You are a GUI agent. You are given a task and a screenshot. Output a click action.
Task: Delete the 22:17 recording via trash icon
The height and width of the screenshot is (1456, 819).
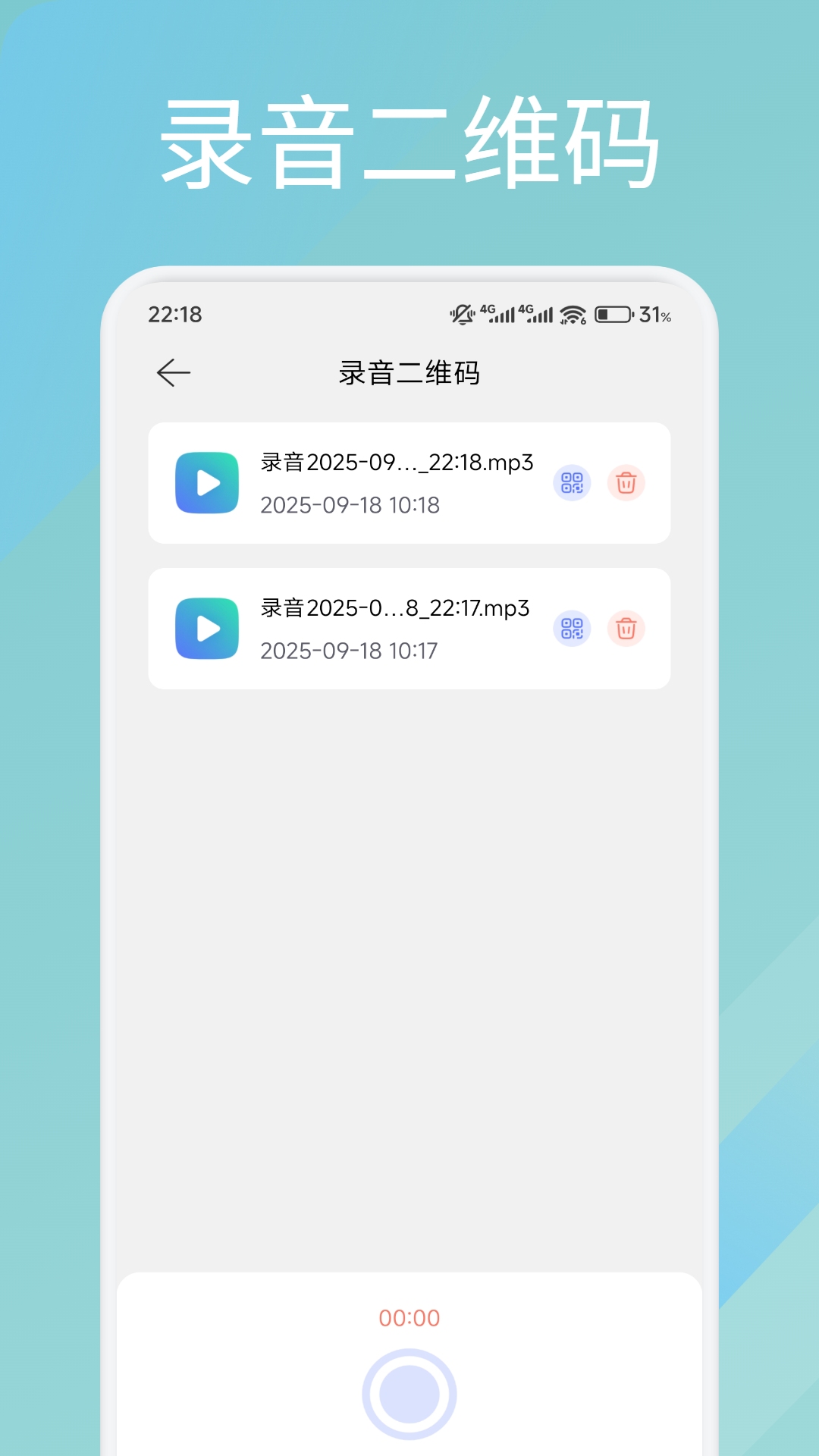[x=625, y=627]
